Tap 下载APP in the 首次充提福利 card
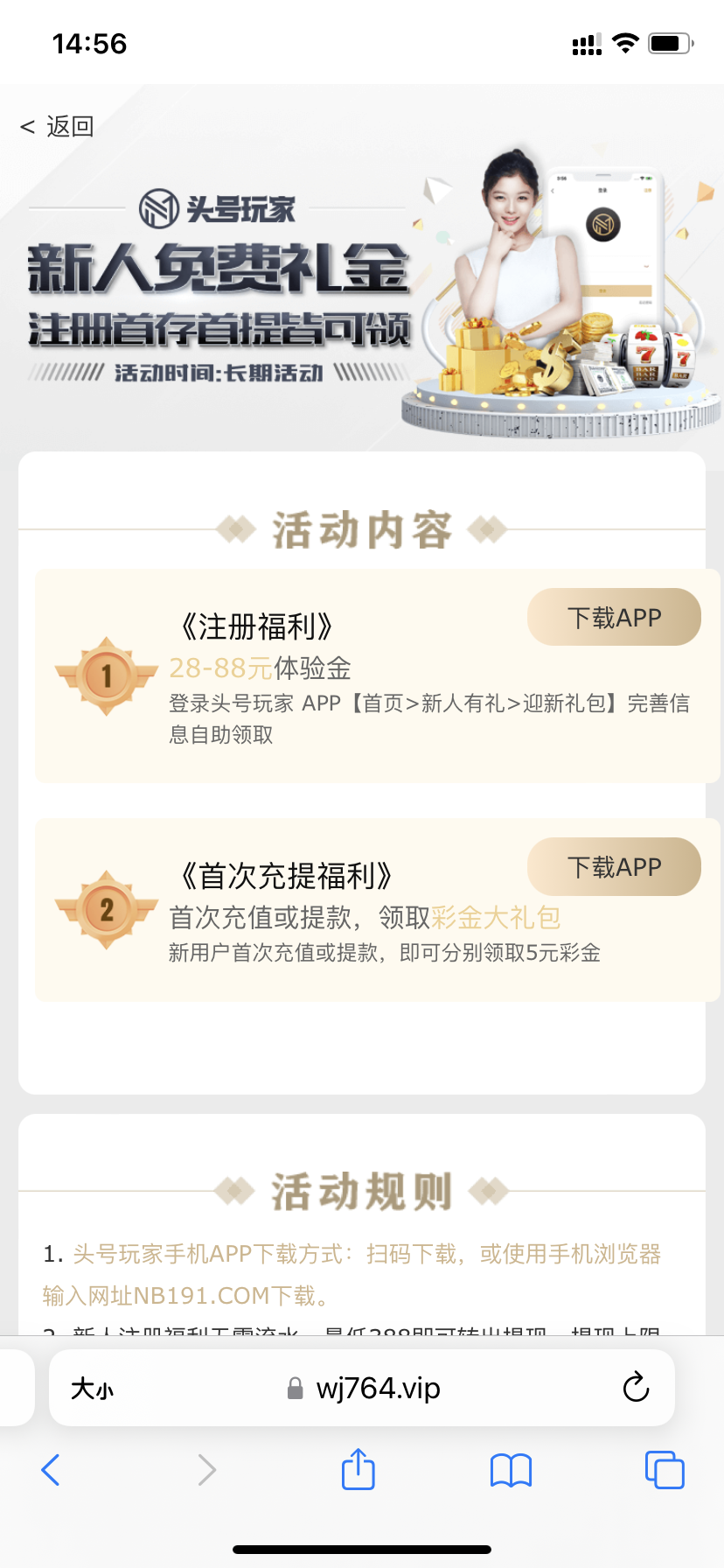724x1568 pixels. [614, 867]
